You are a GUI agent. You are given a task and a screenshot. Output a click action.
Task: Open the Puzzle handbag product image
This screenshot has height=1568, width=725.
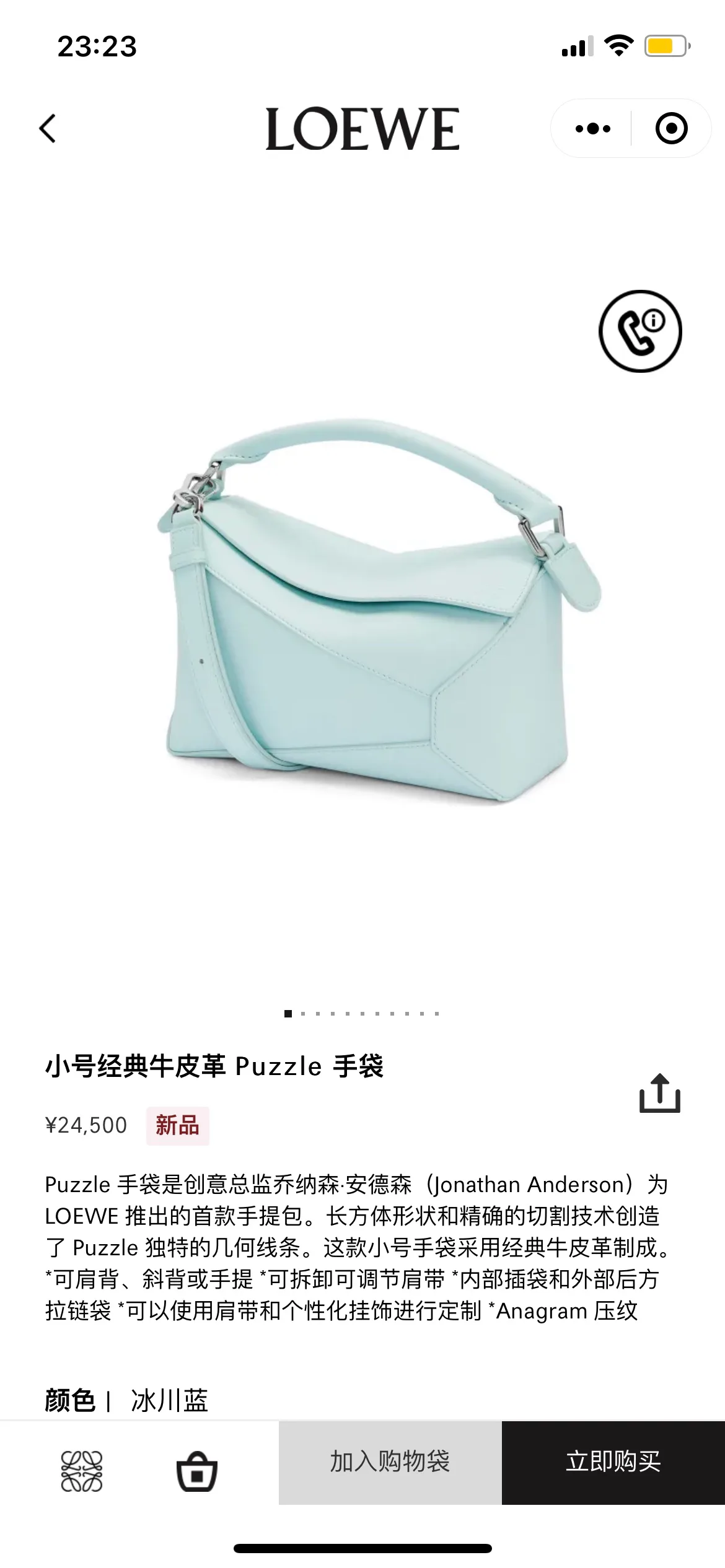(x=378, y=610)
